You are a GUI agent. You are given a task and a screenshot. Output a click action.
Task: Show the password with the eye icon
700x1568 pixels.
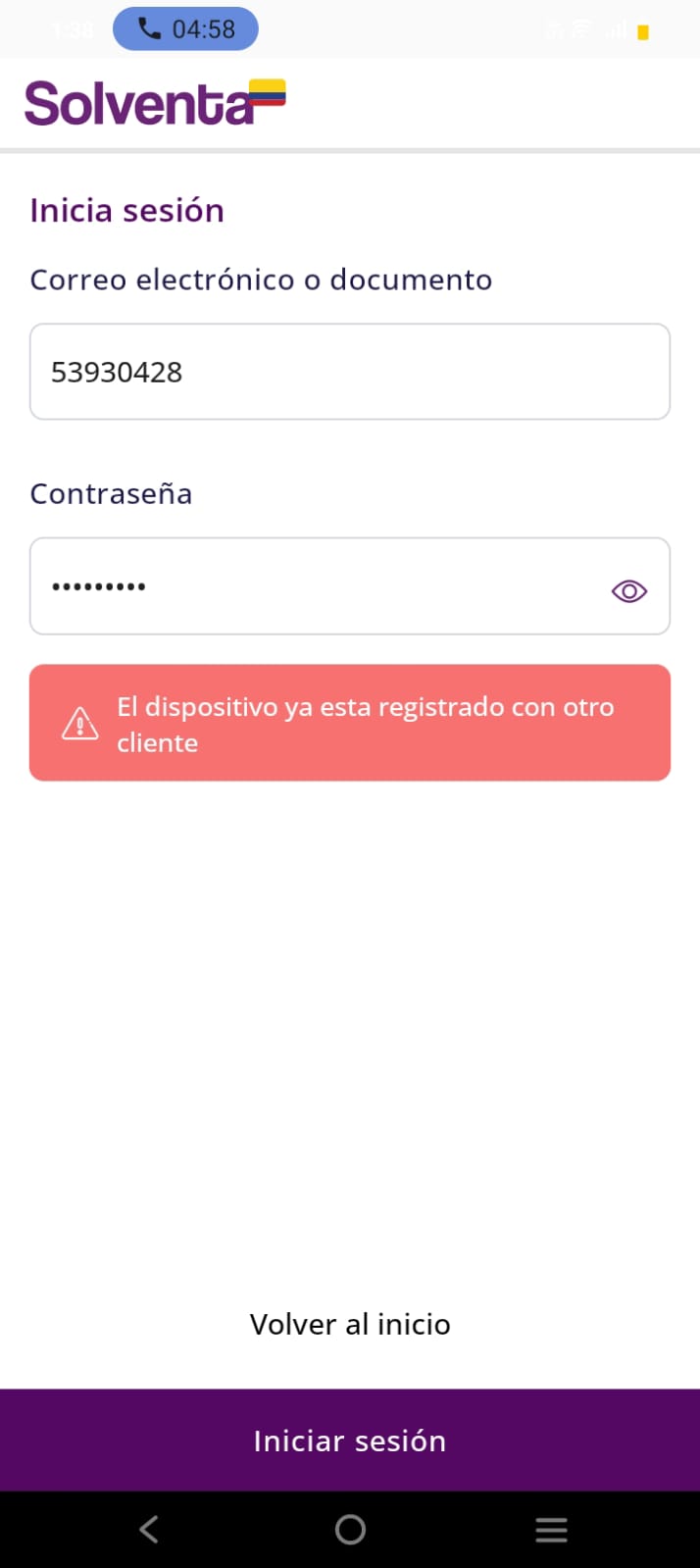coord(628,590)
